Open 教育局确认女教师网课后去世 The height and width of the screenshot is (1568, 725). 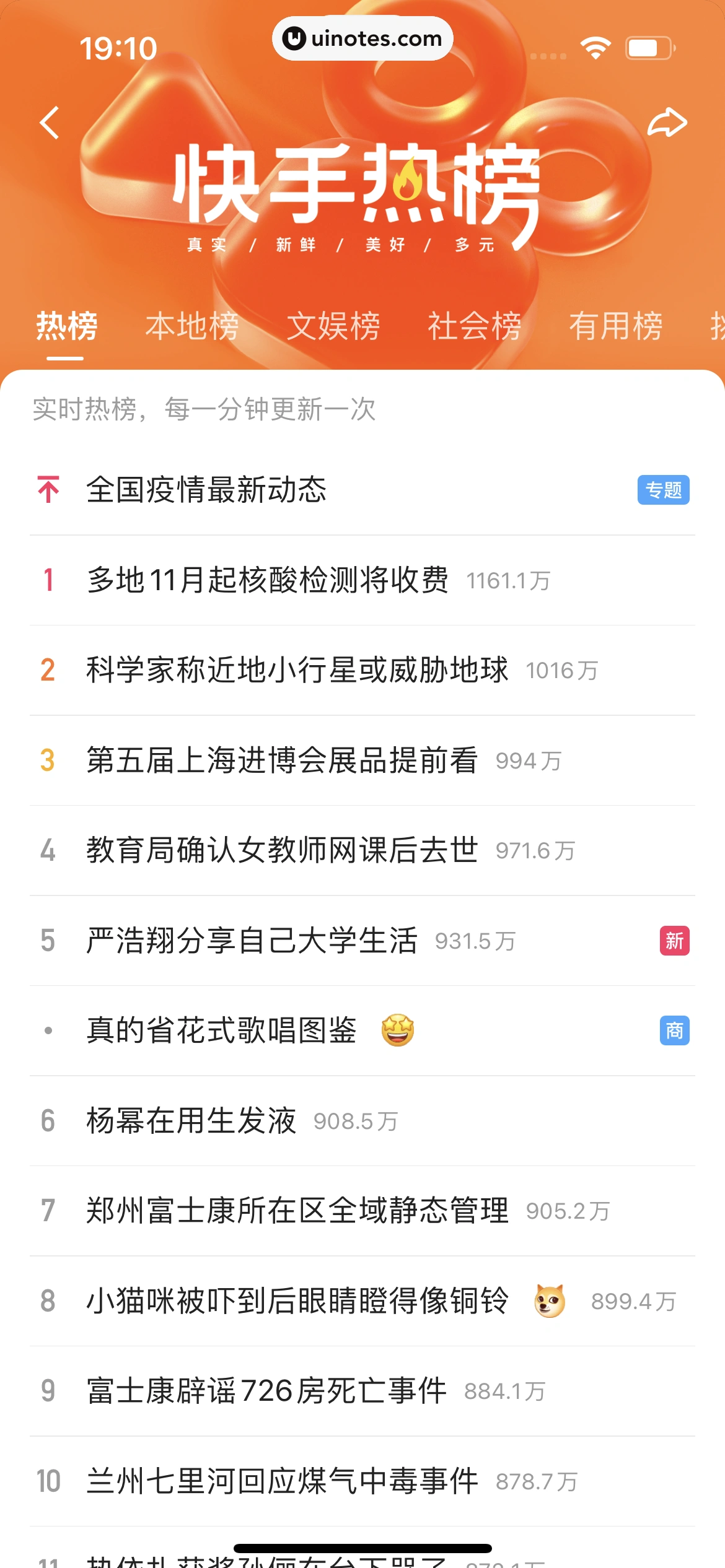[282, 850]
